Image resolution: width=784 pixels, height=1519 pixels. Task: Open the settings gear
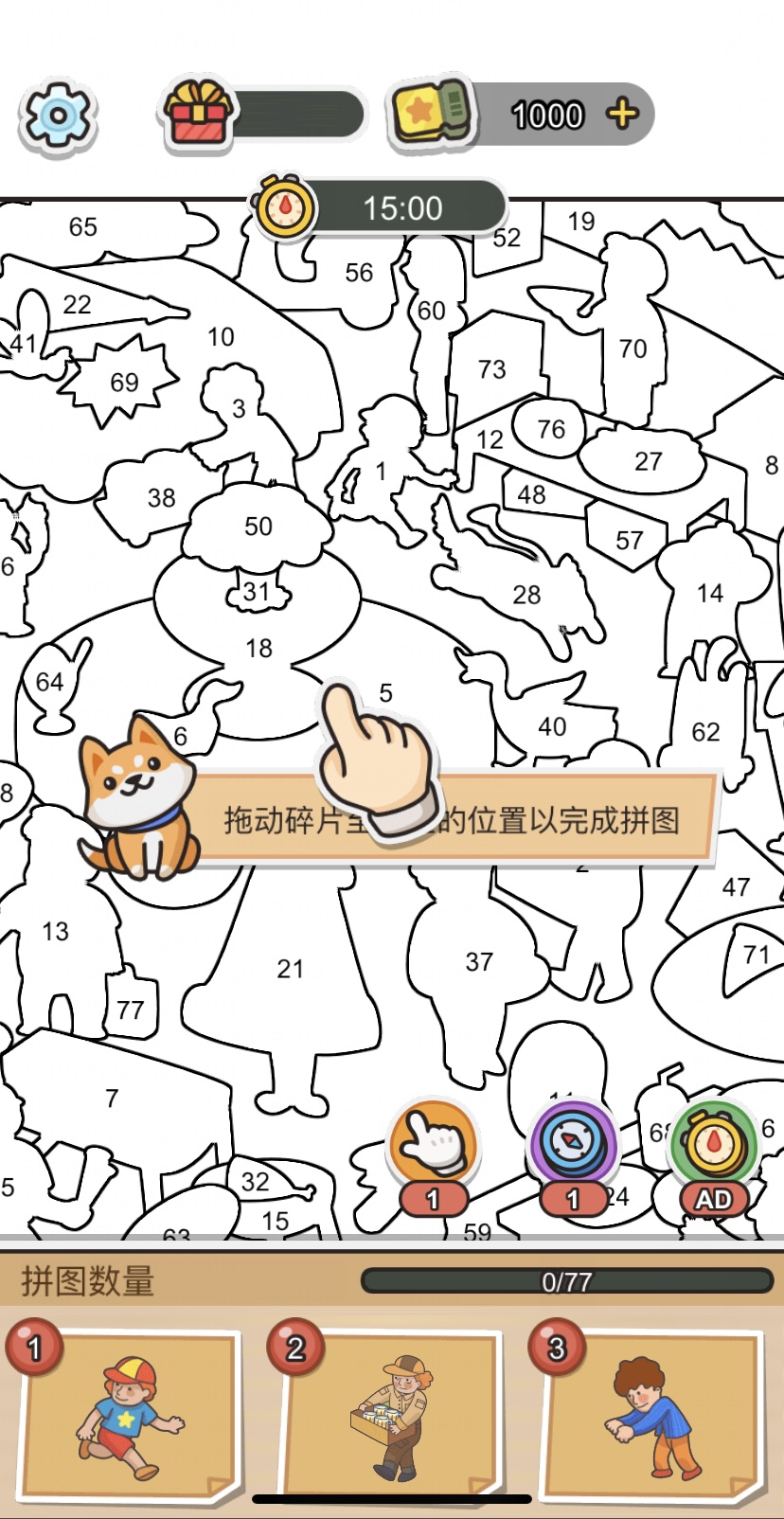click(x=58, y=116)
